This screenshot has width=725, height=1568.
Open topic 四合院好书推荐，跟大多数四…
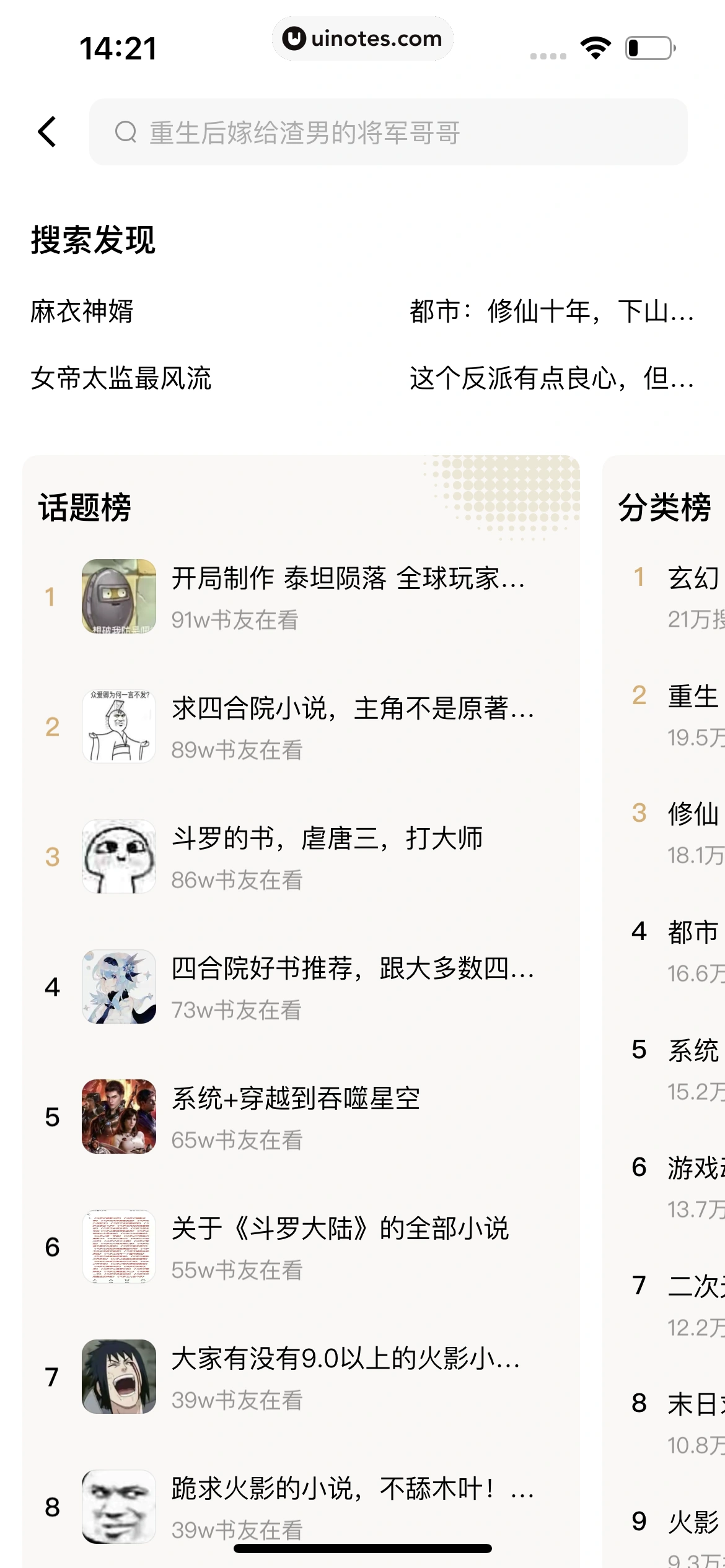click(352, 969)
